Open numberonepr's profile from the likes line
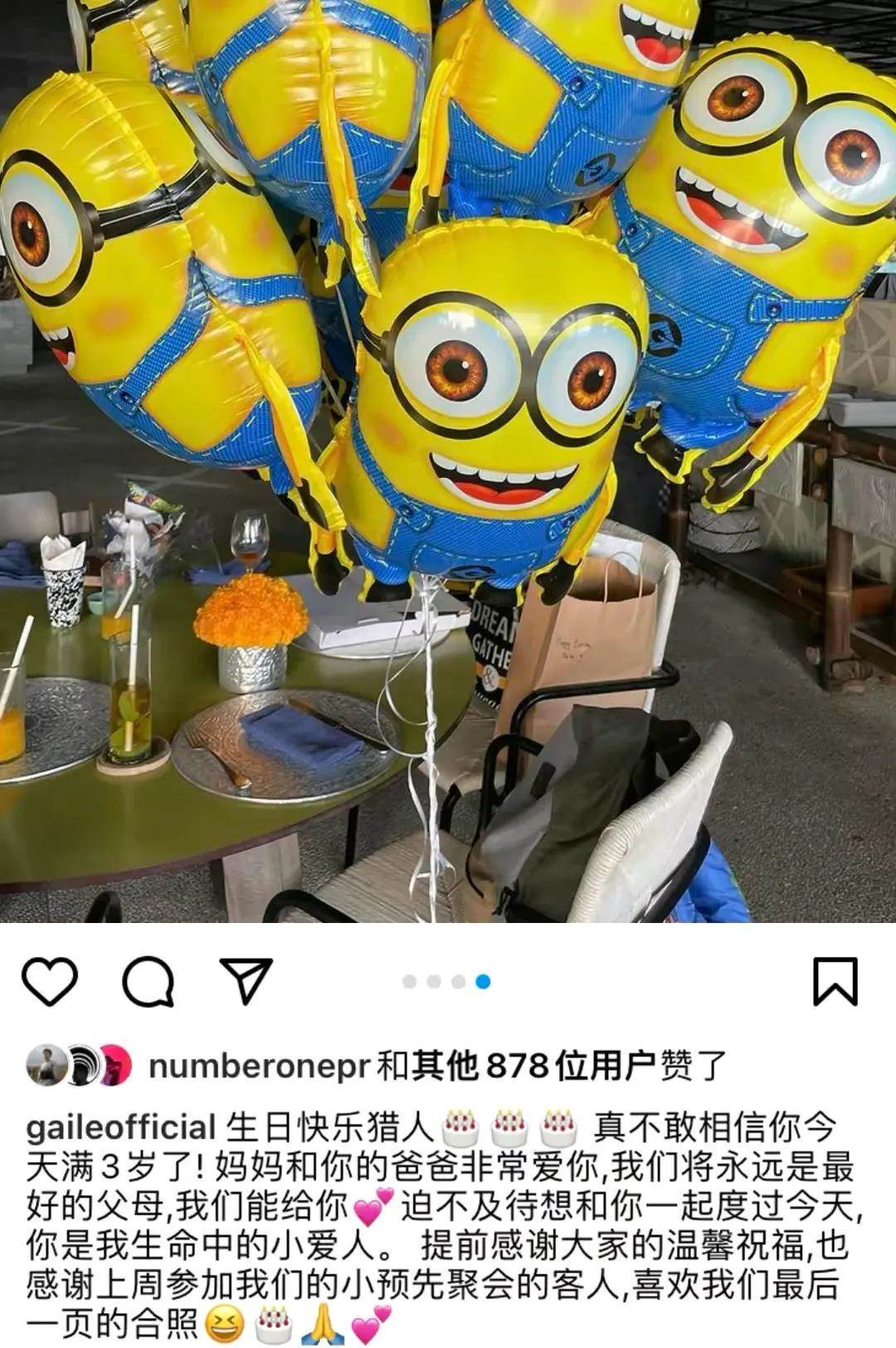 pyautogui.click(x=257, y=1067)
